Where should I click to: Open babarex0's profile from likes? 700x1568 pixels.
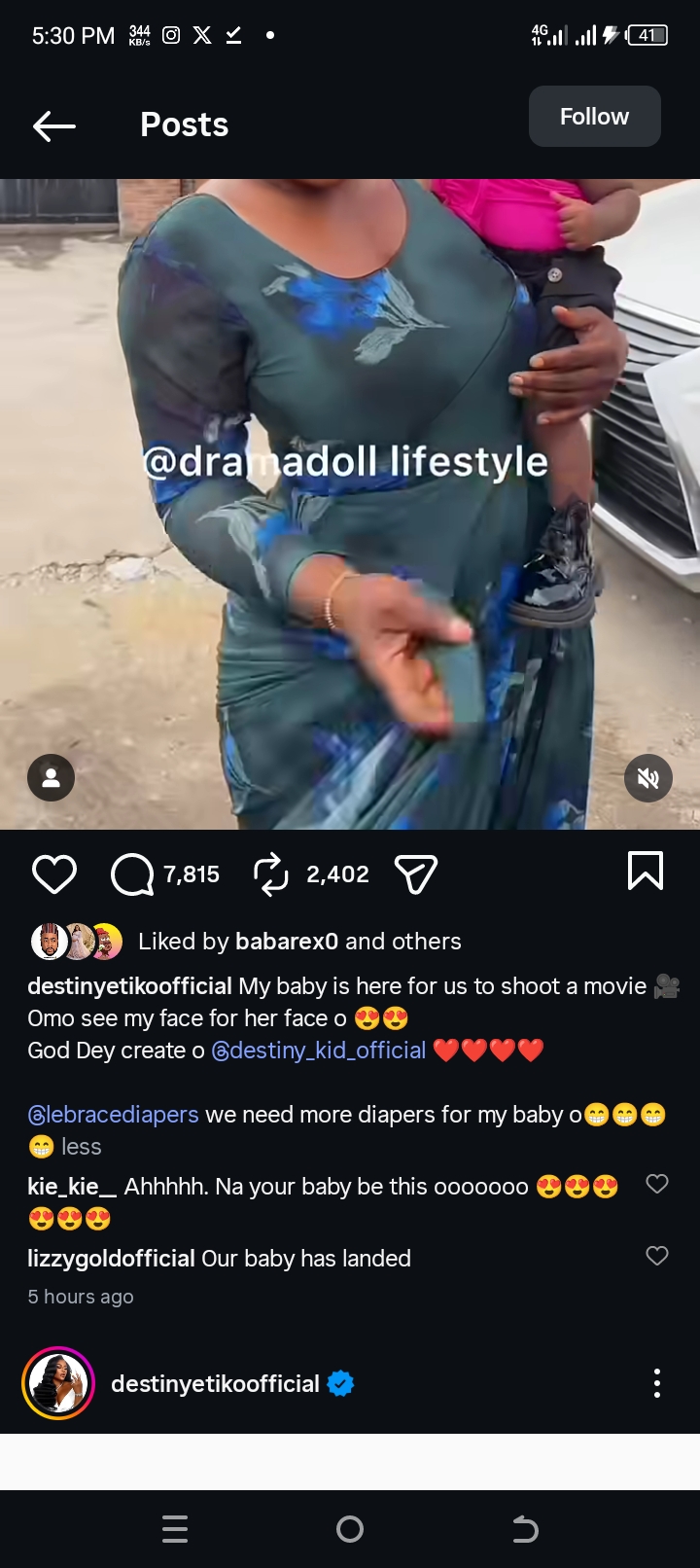(287, 942)
